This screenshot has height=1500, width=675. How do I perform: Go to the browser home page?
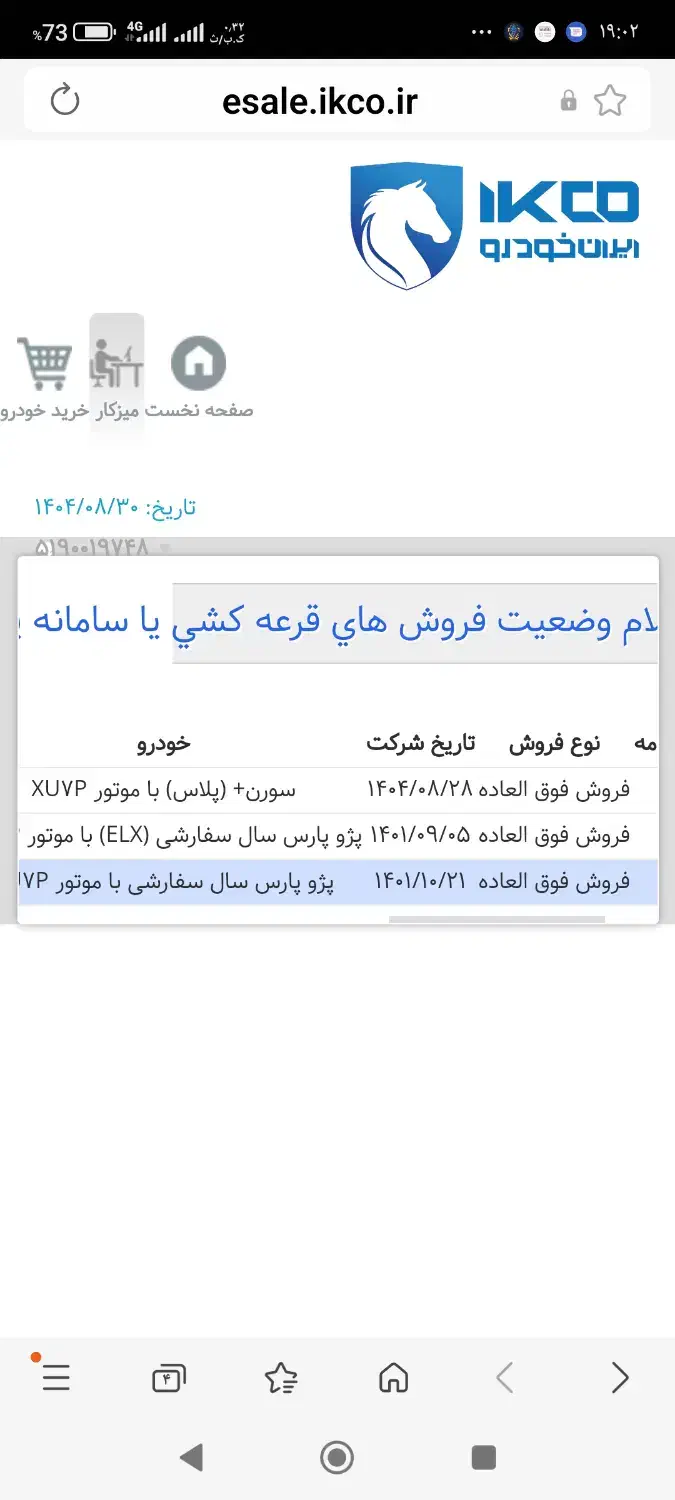click(394, 1379)
